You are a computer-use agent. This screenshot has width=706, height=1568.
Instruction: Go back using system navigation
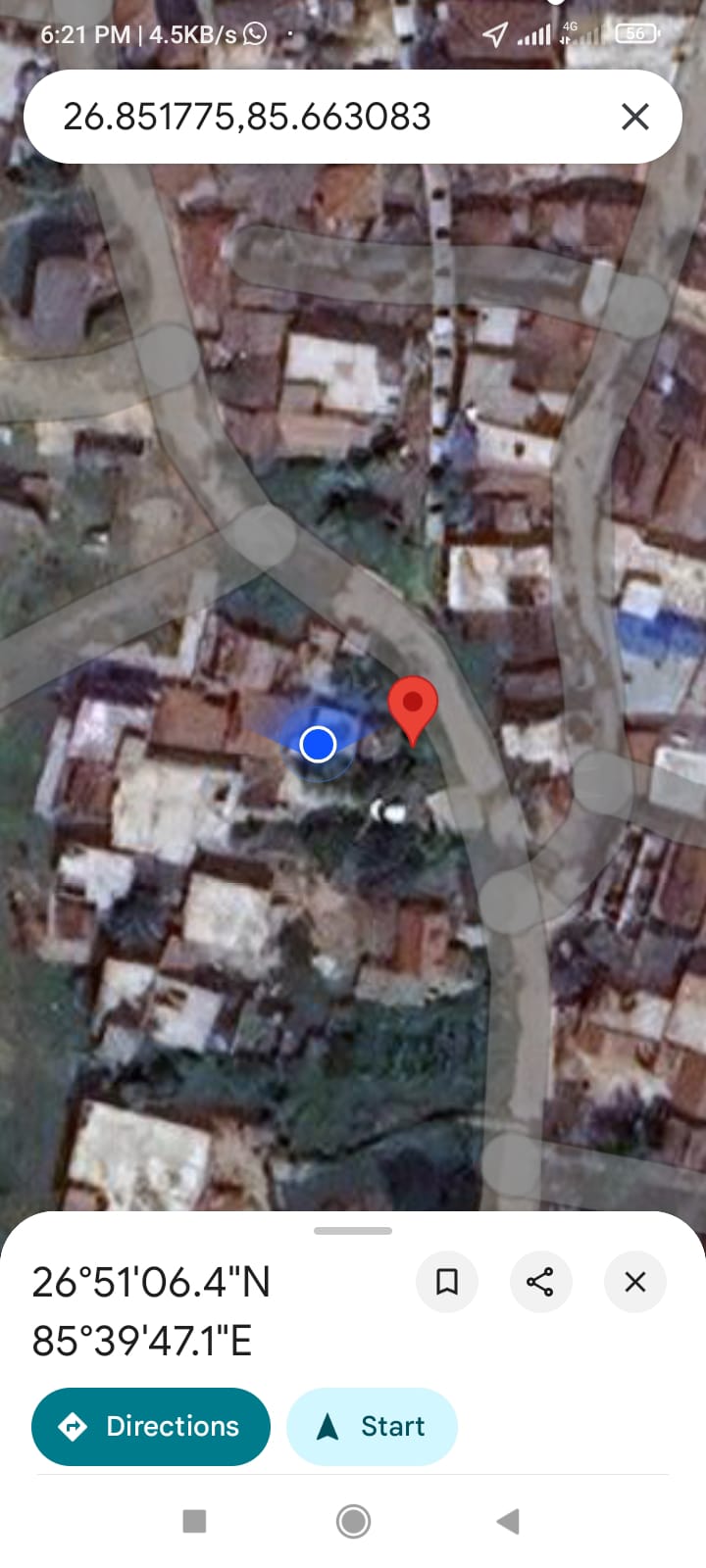(x=508, y=1521)
